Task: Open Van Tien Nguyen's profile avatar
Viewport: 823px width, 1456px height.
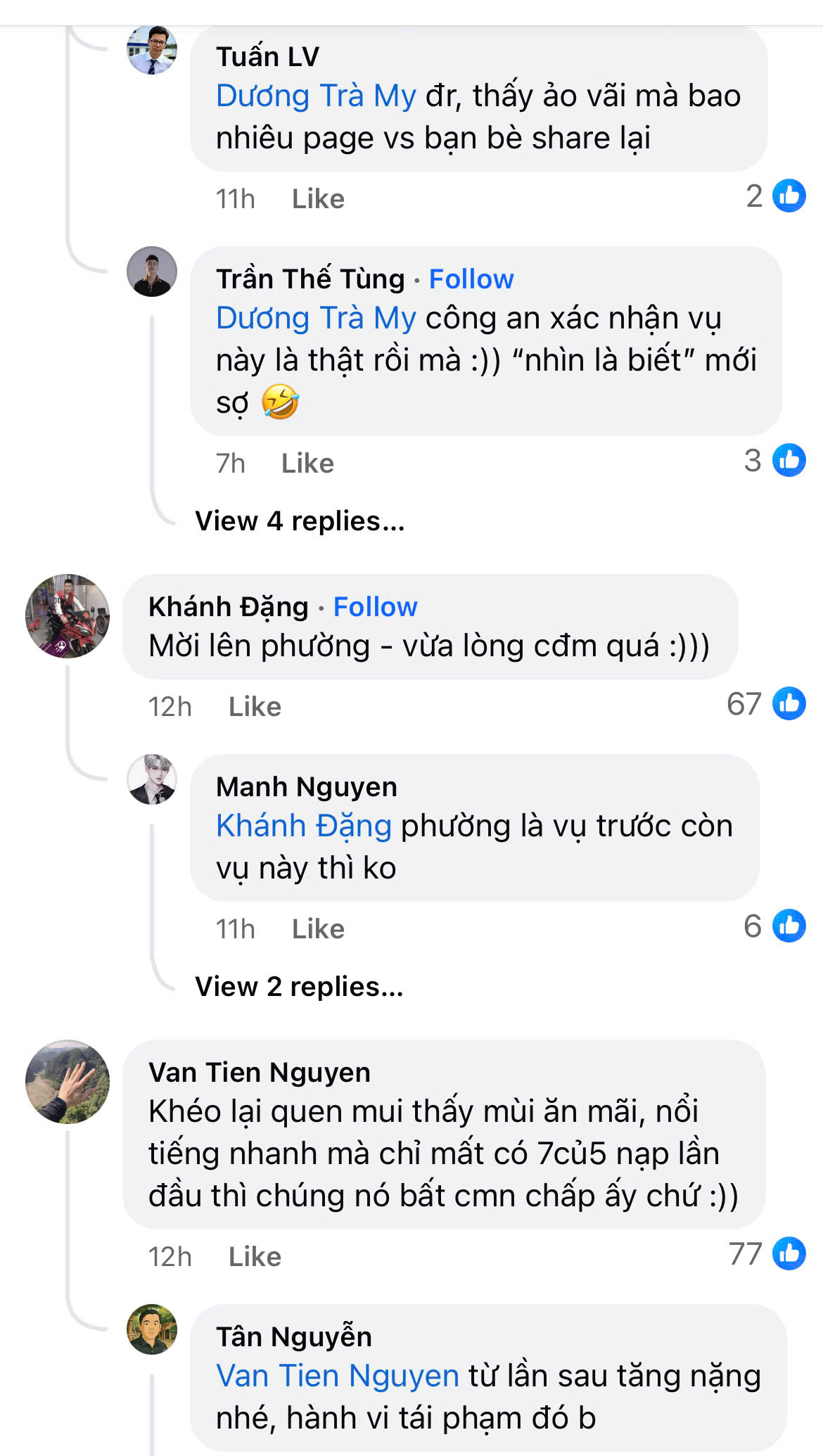Action: point(68,1082)
